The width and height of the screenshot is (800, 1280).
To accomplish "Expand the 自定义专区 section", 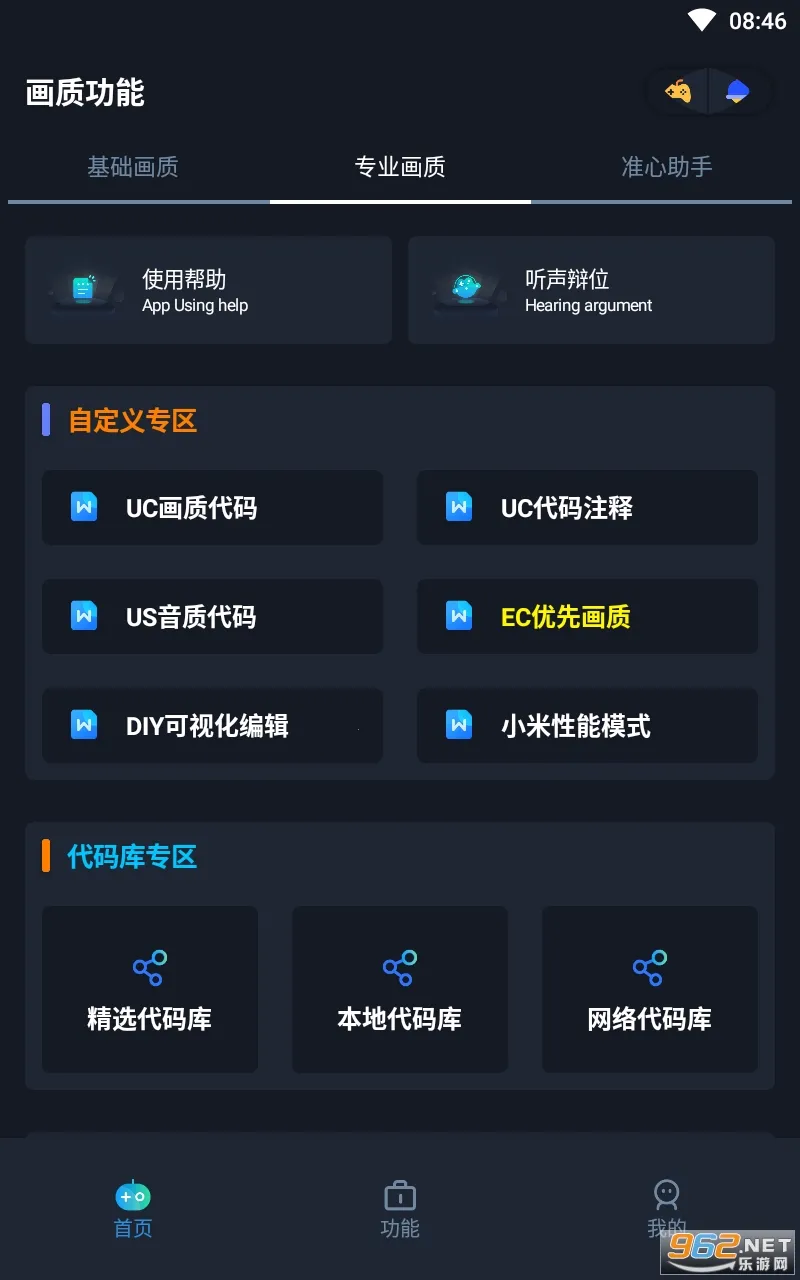I will pyautogui.click(x=131, y=421).
